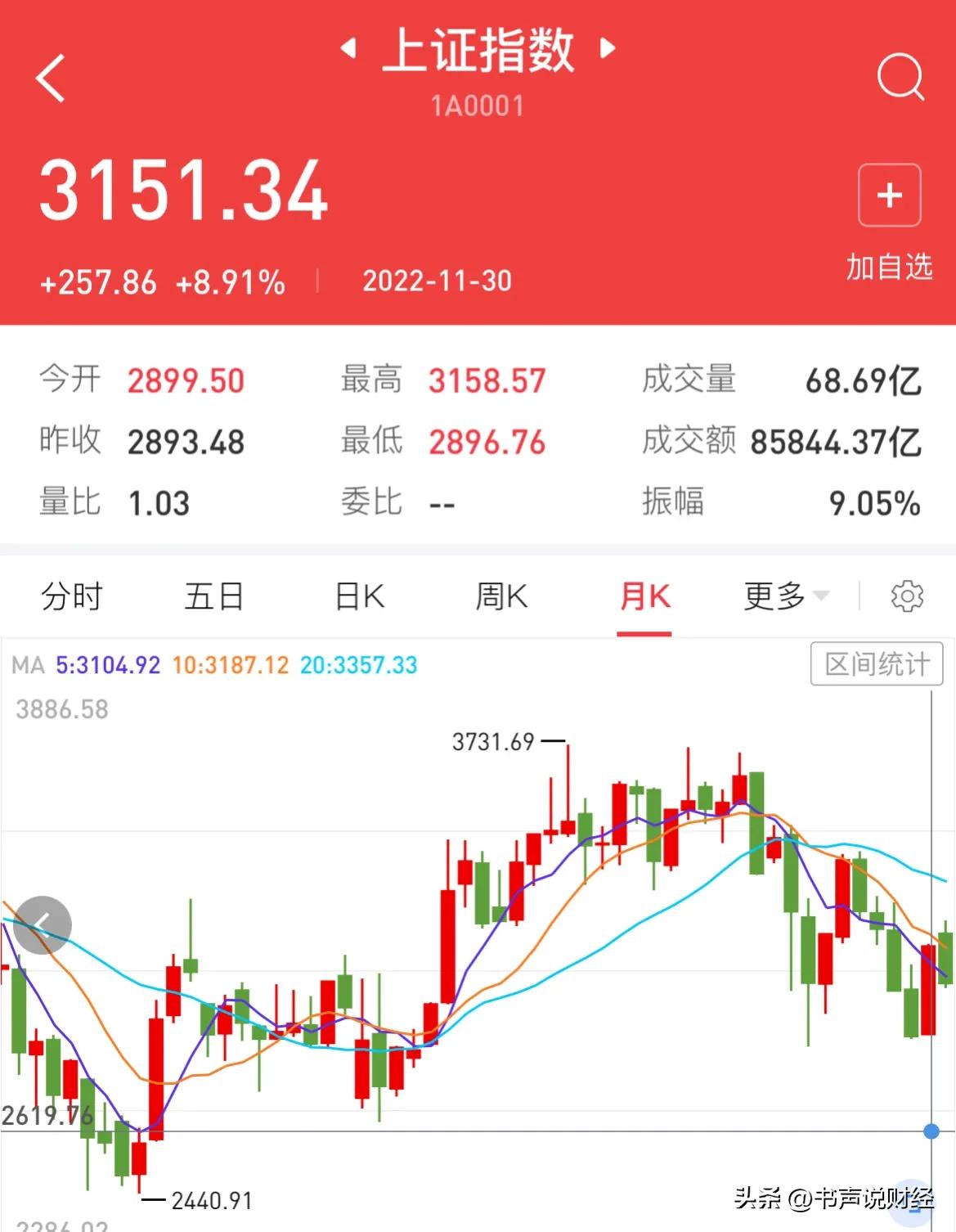The image size is (956, 1232).
Task: Switch to the 周K weekly chart tab
Action: (501, 596)
